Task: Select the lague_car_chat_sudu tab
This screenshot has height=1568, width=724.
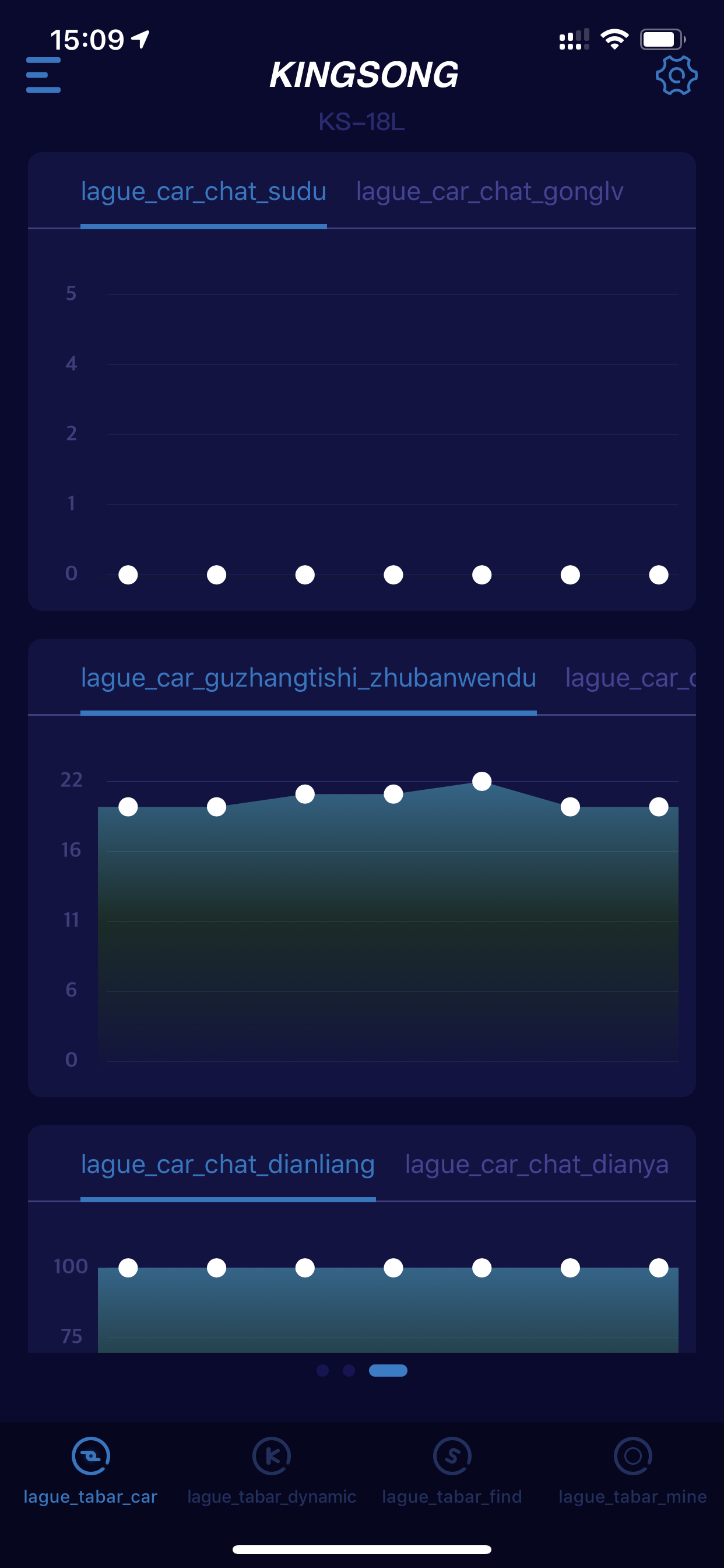Action: point(204,192)
